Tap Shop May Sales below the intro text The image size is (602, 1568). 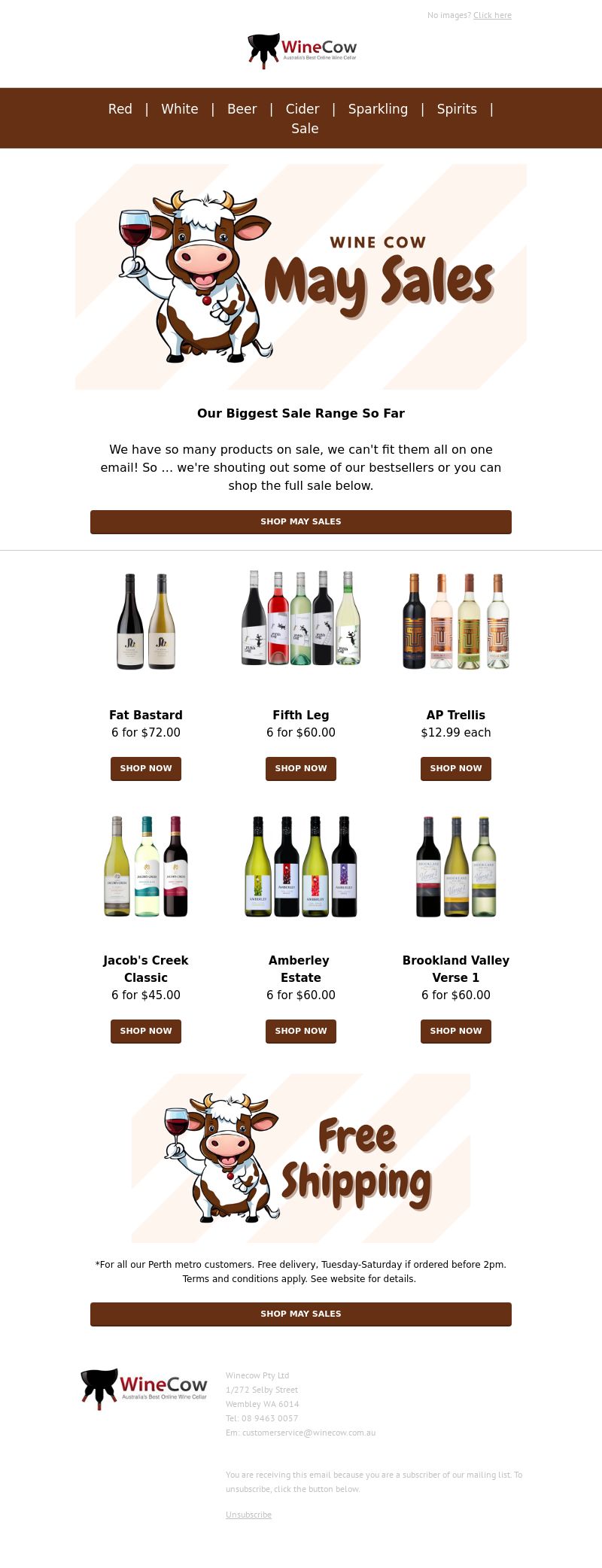click(x=301, y=521)
